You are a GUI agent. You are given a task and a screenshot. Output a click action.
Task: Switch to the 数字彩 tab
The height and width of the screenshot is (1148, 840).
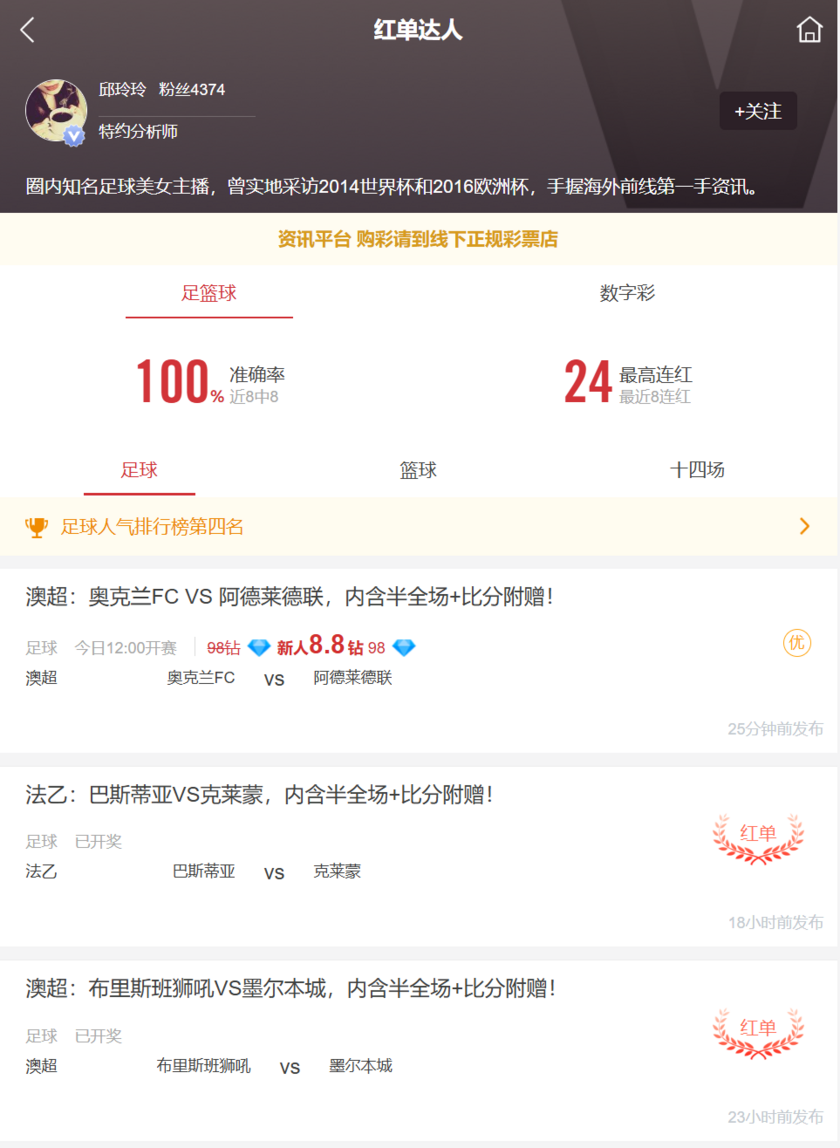coord(627,293)
